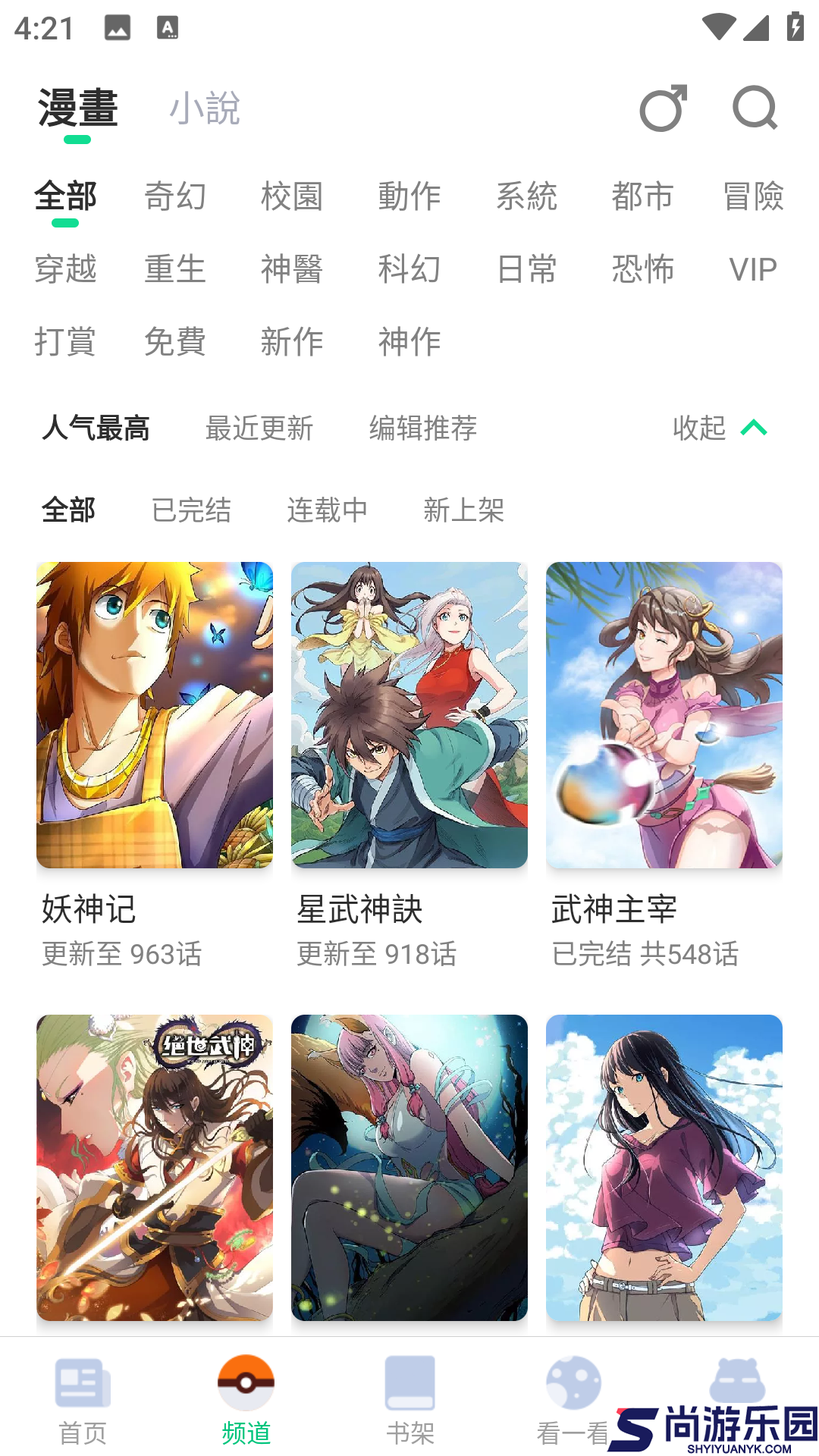
Task: Collapse the panel using 收起 chevron
Action: click(x=719, y=428)
